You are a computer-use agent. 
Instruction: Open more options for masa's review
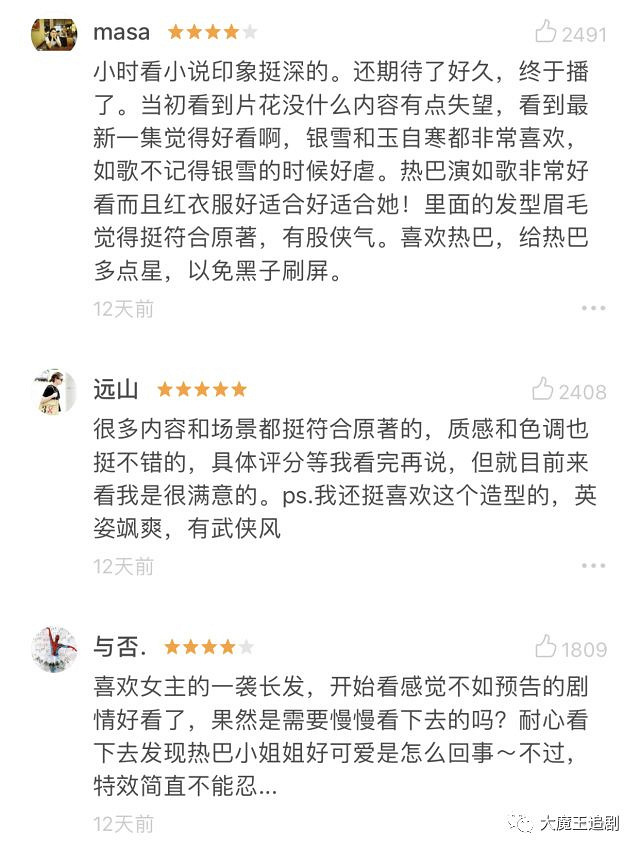(x=594, y=308)
